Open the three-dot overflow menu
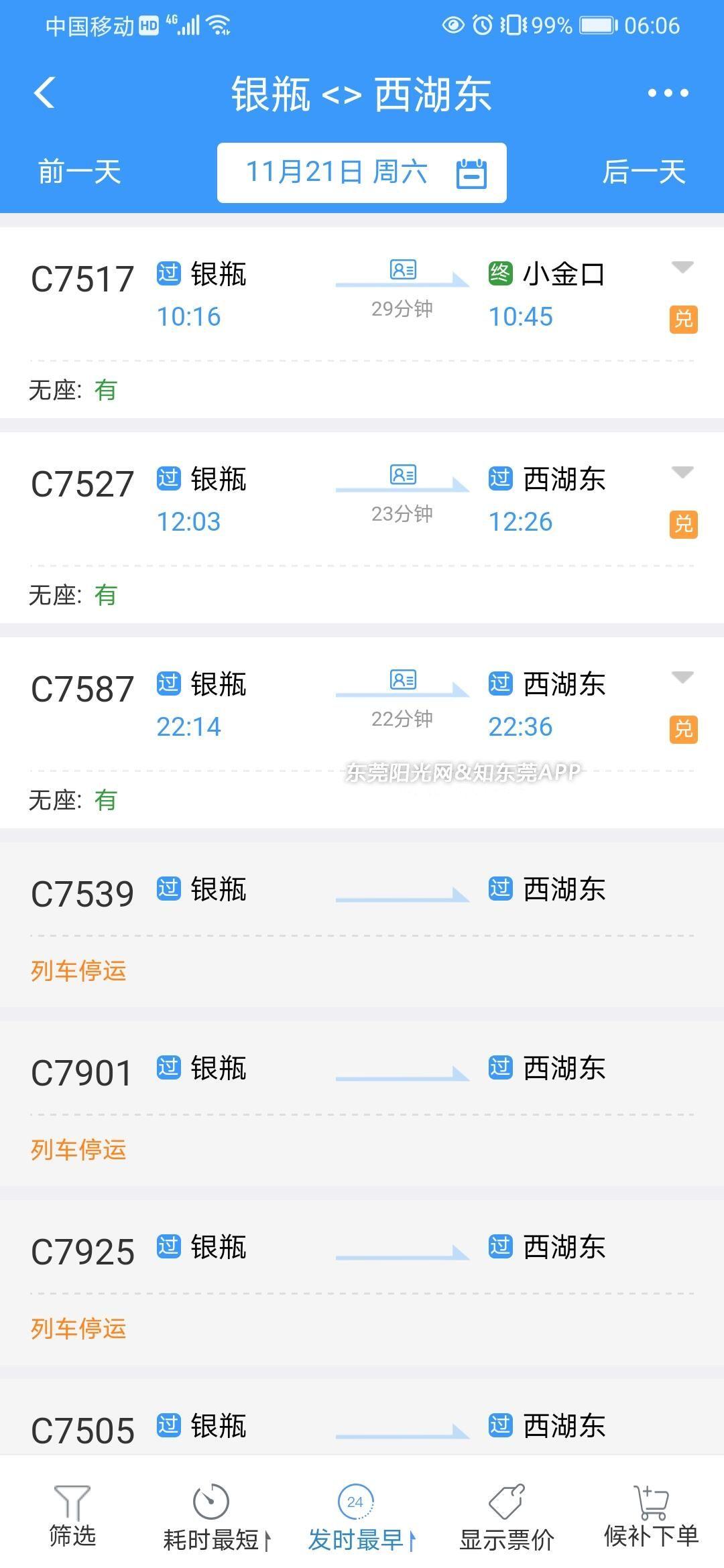The width and height of the screenshot is (724, 1568). point(668,93)
